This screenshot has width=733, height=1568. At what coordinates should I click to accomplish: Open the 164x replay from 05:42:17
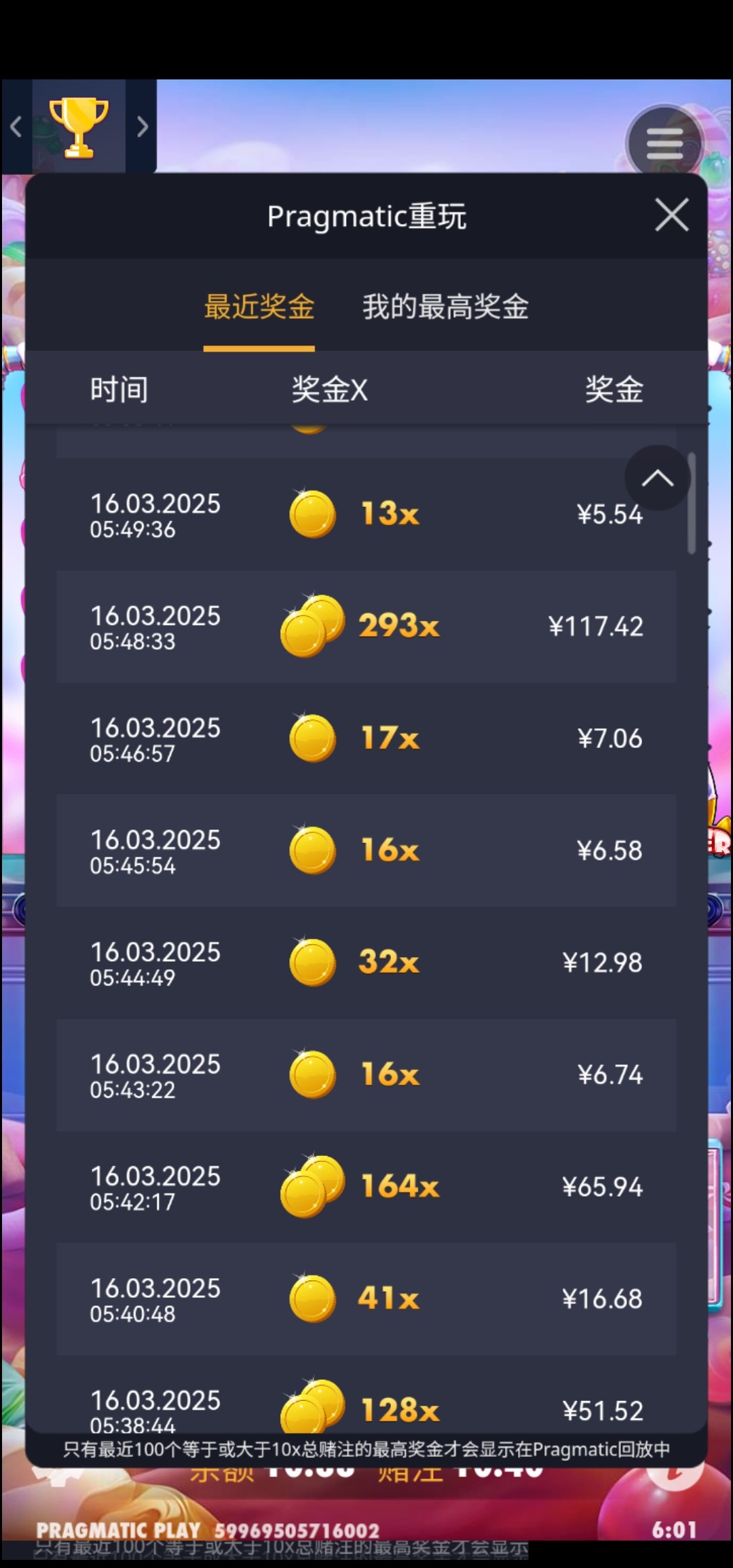[366, 1187]
